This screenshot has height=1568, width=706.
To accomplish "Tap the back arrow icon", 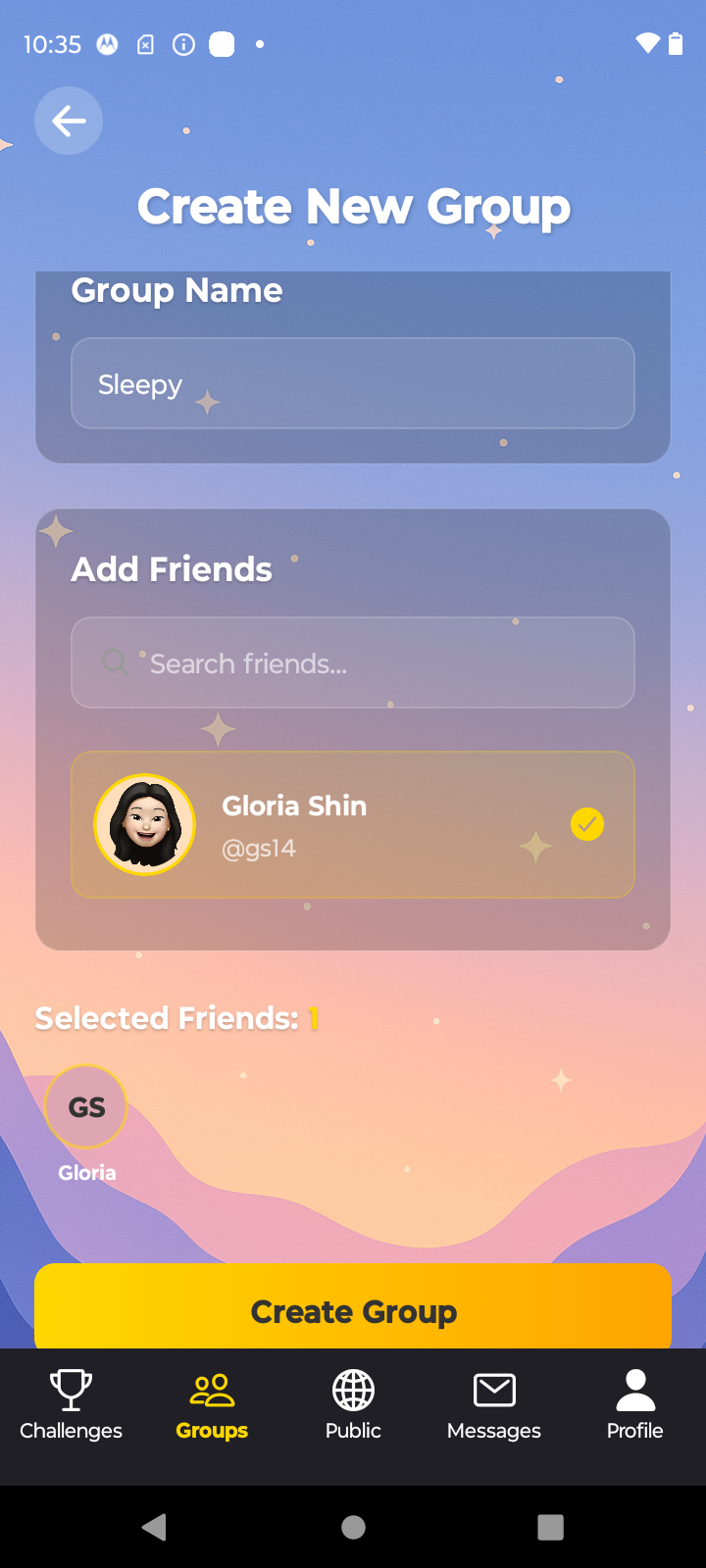I will pos(68,120).
